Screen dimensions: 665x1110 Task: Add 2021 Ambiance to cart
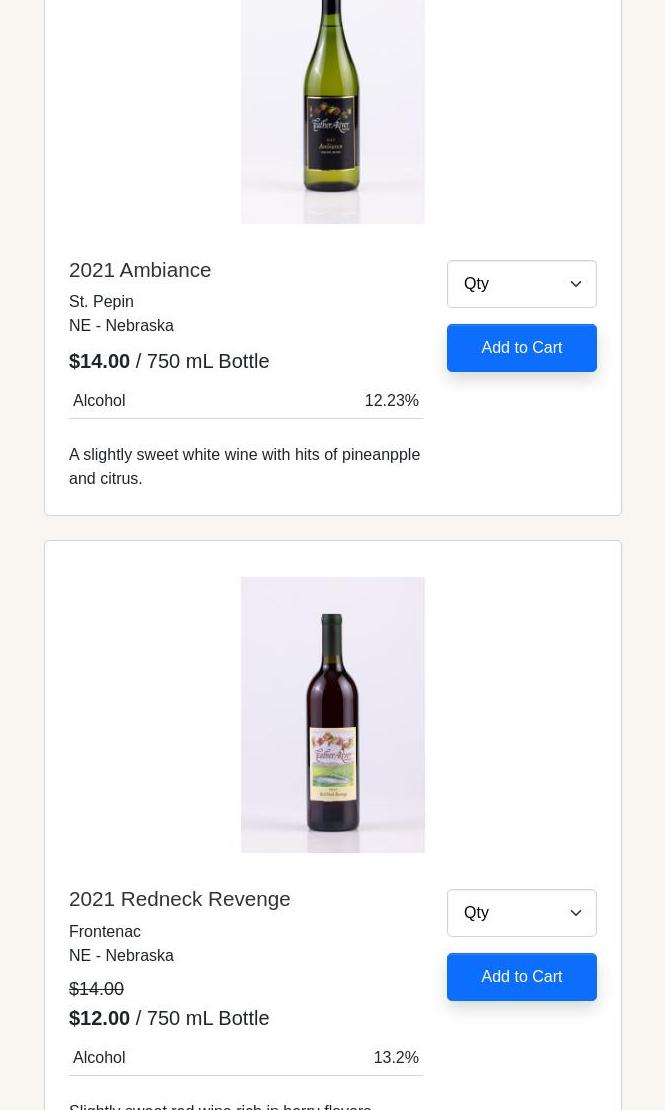[521, 348]
